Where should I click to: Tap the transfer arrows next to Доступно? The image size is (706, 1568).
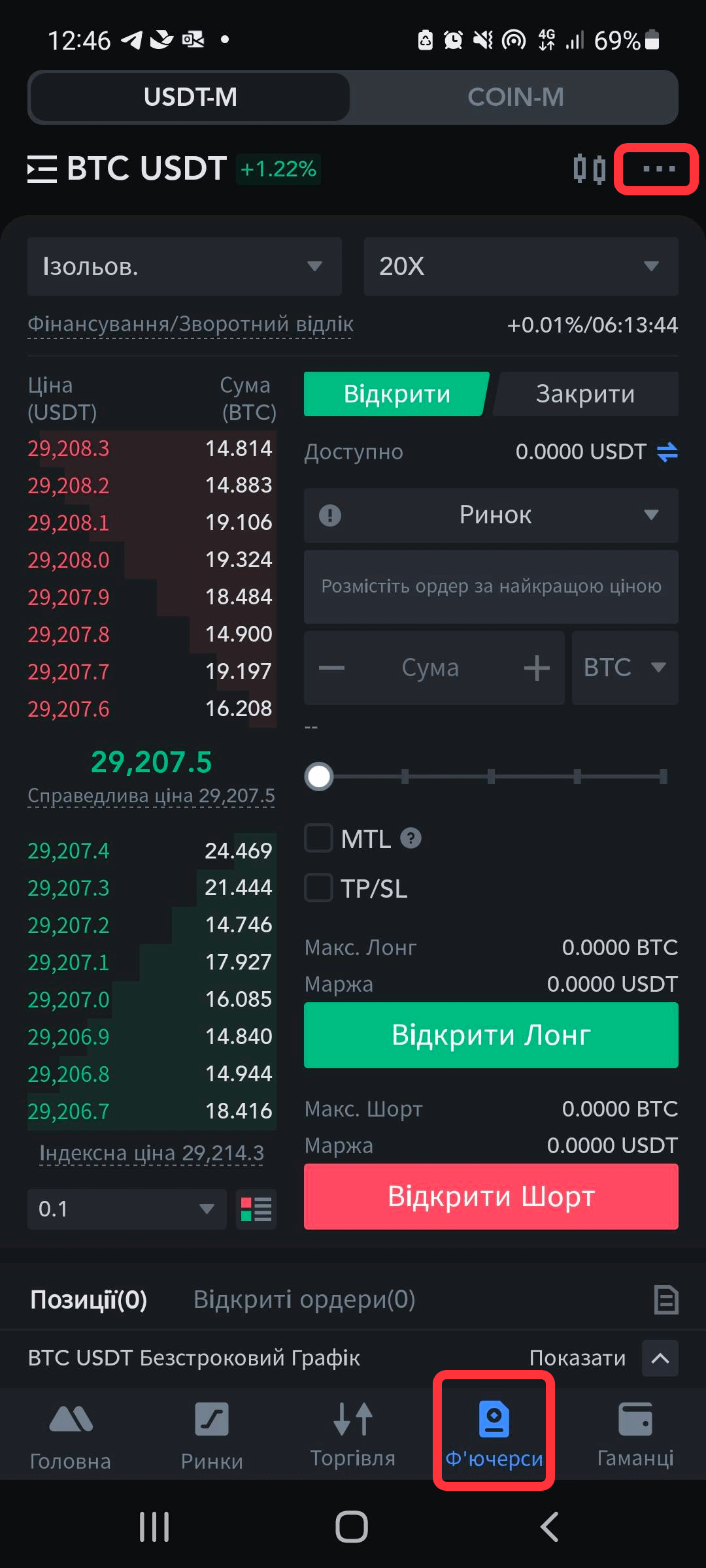pyautogui.click(x=667, y=451)
